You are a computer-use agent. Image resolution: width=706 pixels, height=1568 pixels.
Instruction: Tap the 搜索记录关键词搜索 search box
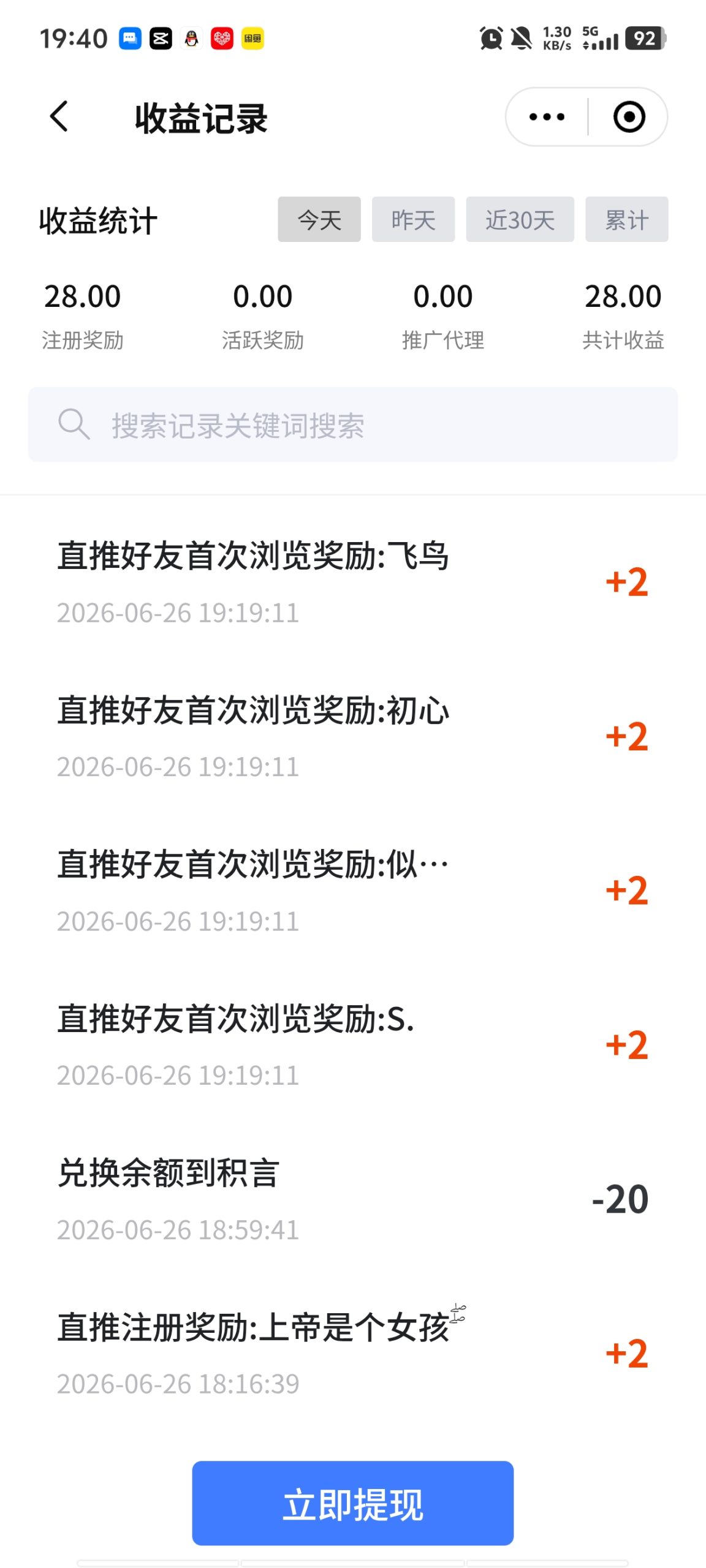click(x=353, y=424)
